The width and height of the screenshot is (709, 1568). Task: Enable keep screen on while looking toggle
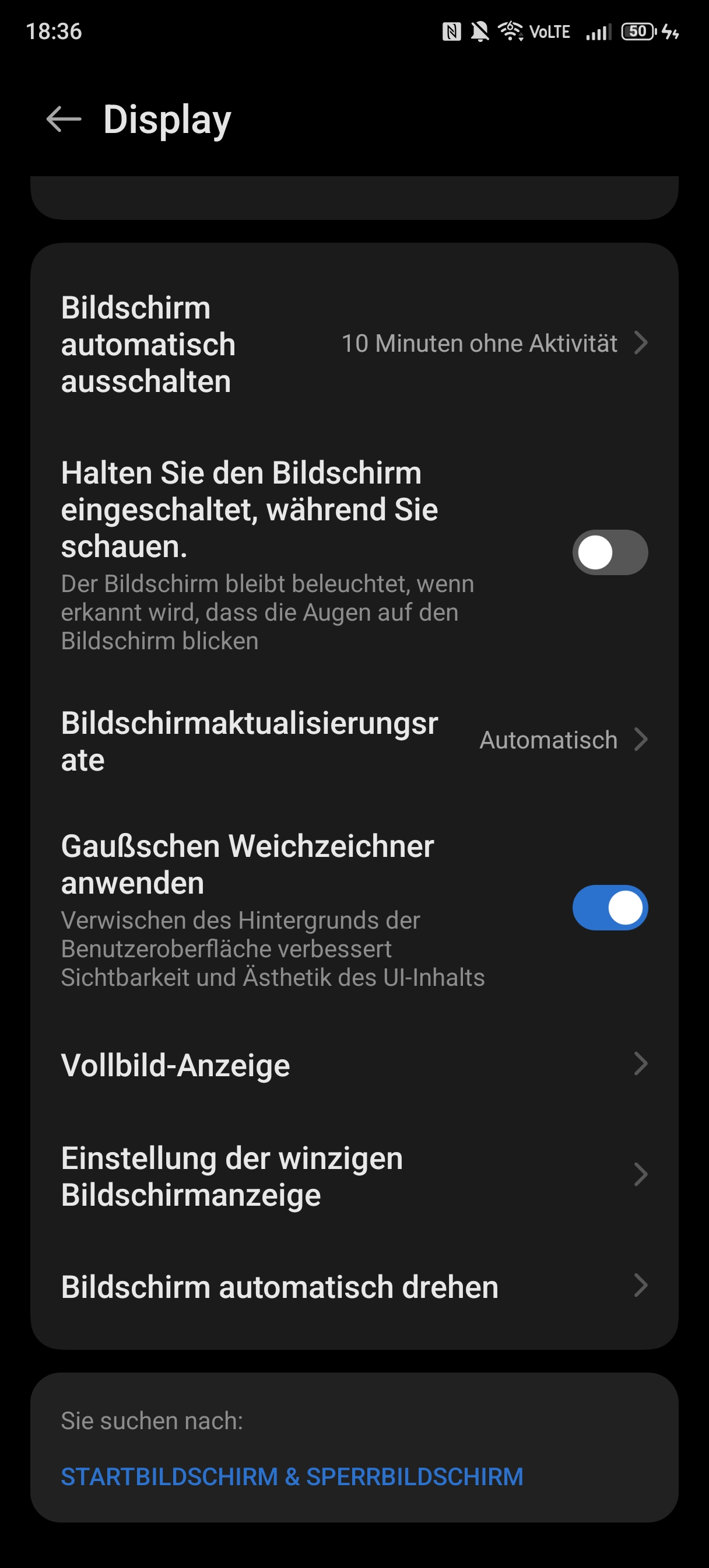(x=610, y=552)
